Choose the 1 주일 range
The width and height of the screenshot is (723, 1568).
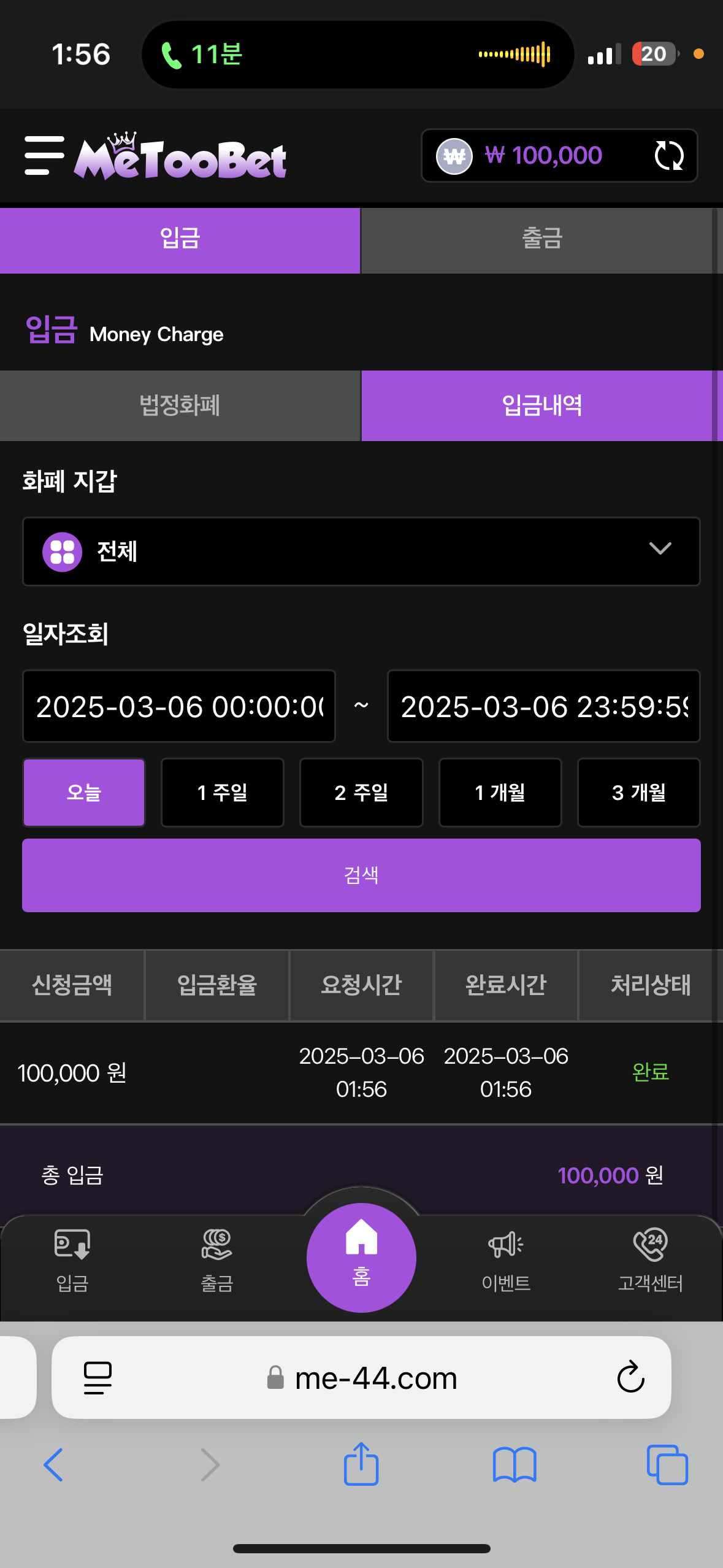tap(223, 793)
